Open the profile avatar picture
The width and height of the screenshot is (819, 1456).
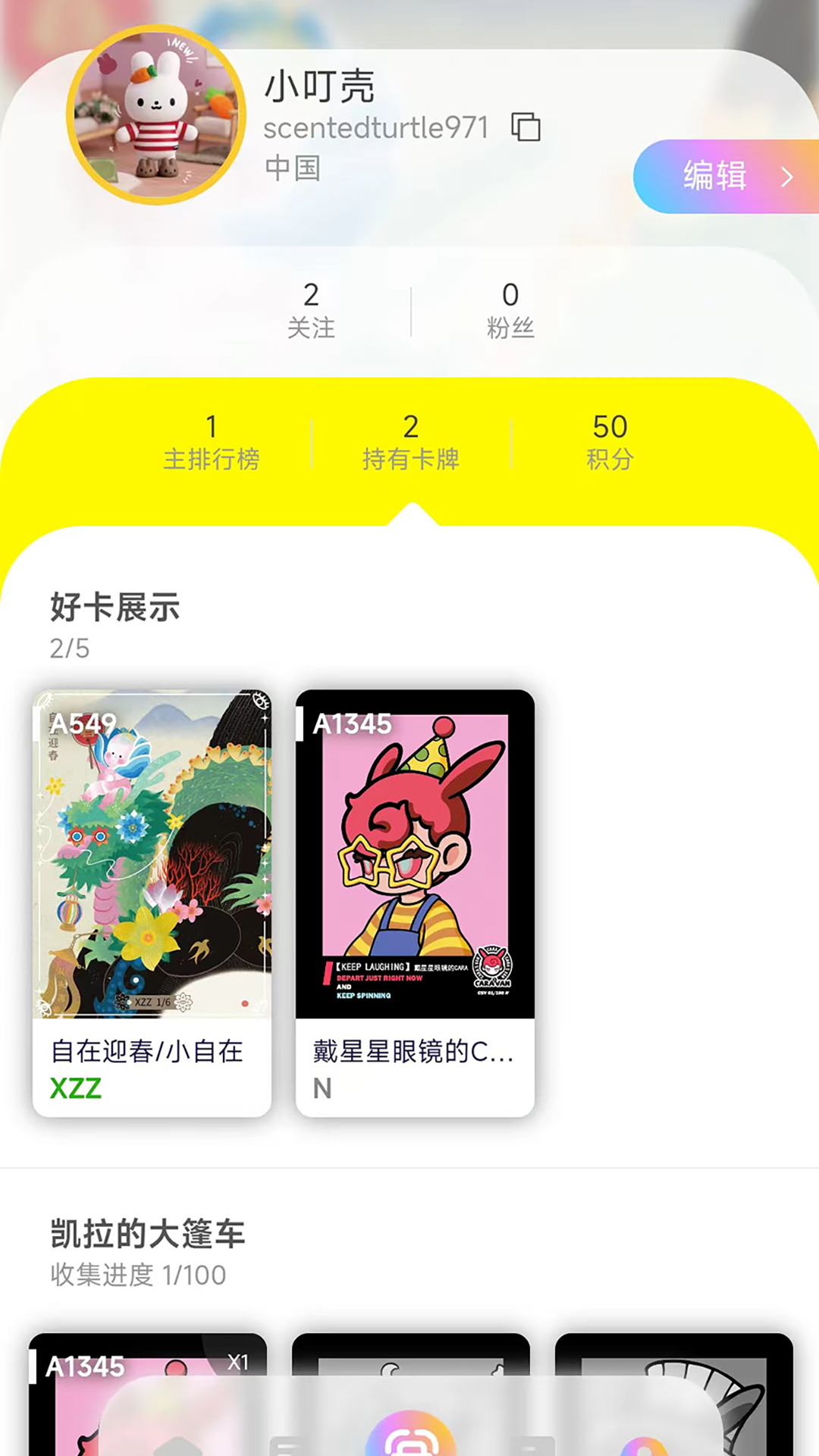[156, 115]
